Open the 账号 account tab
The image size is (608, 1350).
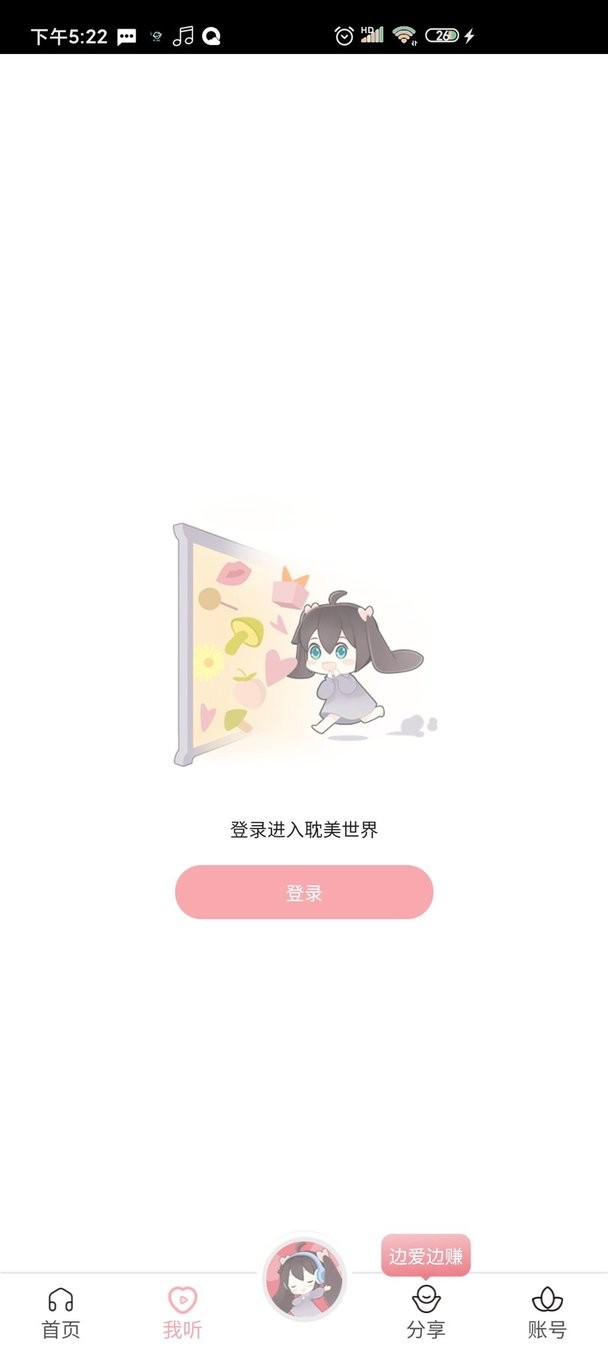(547, 1312)
